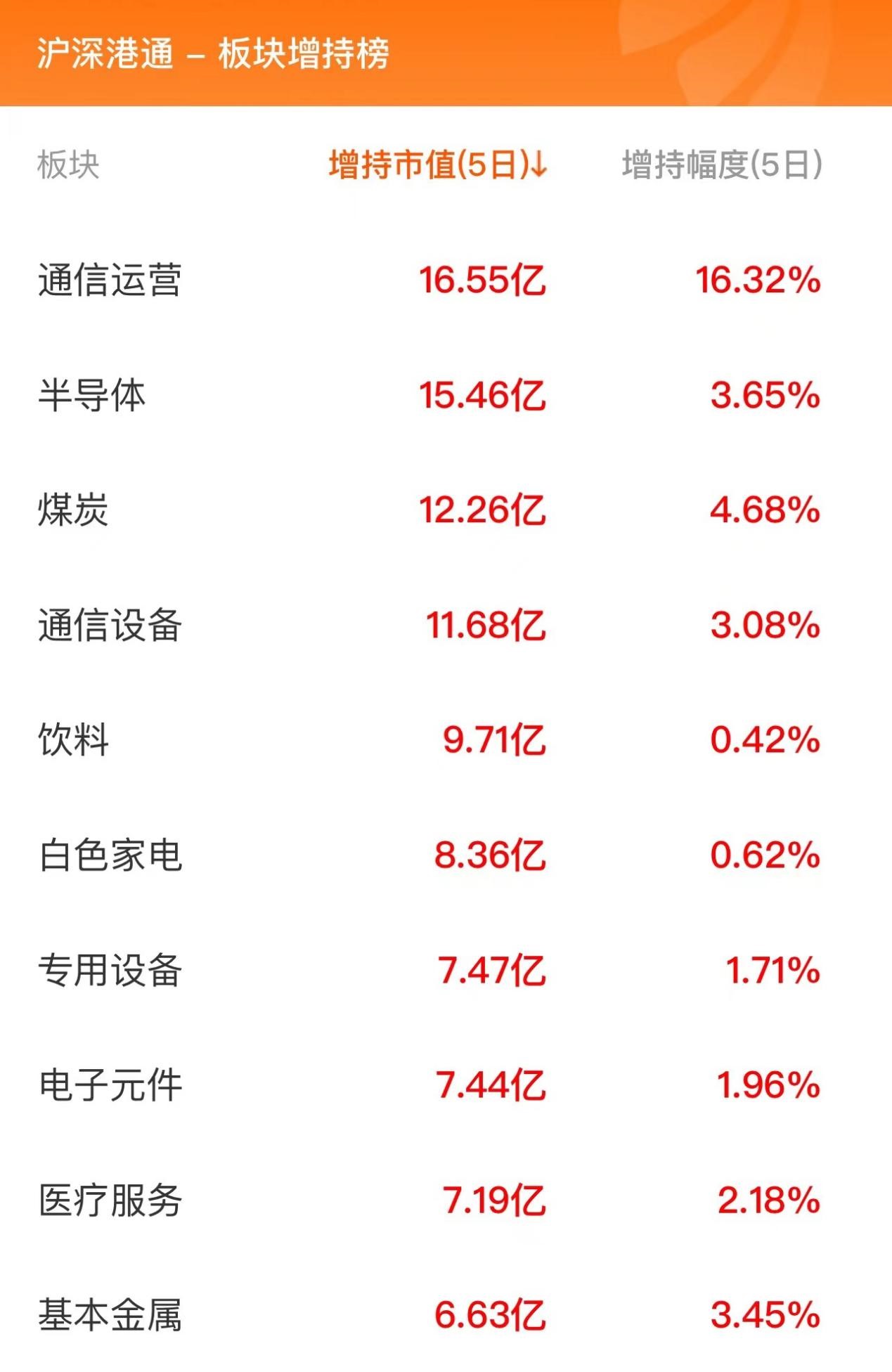The image size is (892, 1372).
Task: Open the 饮料 sector row
Action: click(74, 740)
